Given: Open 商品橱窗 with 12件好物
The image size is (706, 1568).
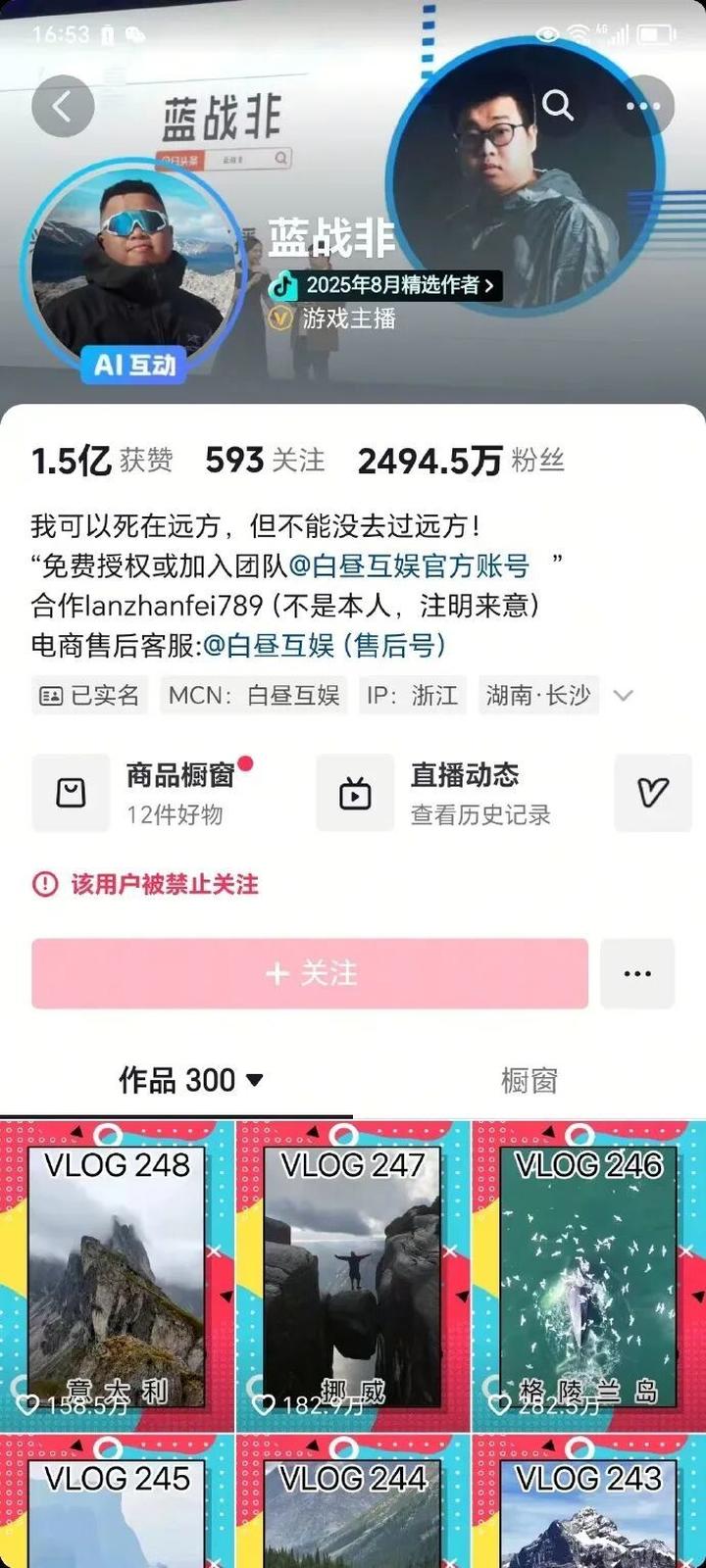Looking at the screenshot, I should (x=147, y=793).
